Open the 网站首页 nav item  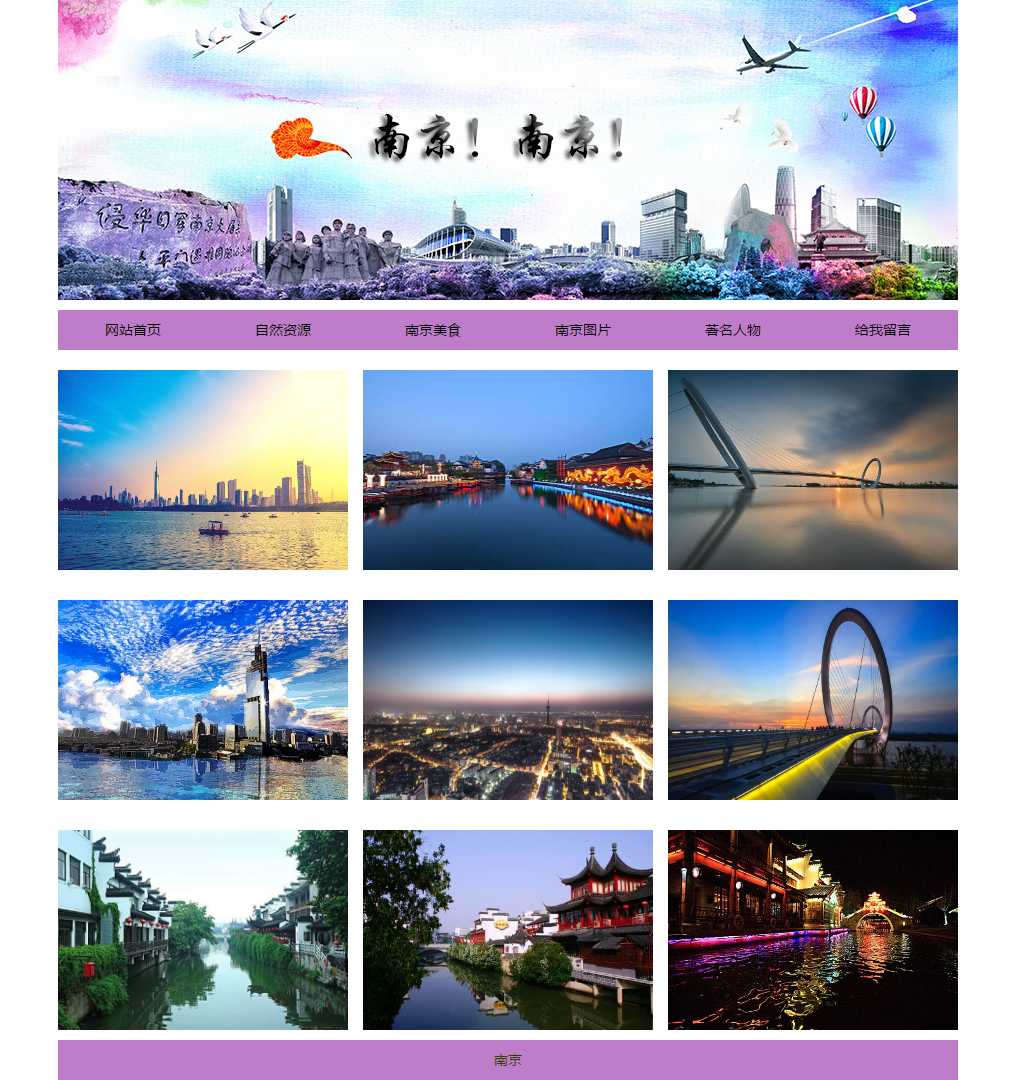coord(133,330)
